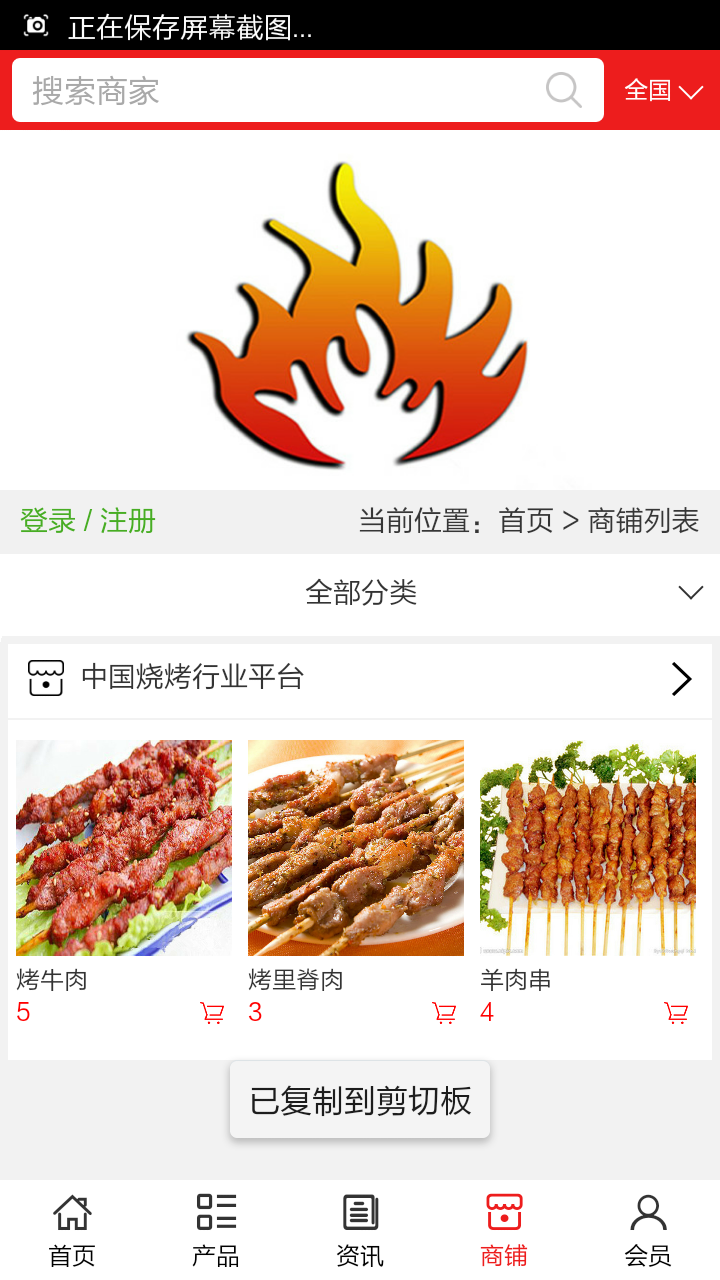Add 烤里脊肉 to the cart
This screenshot has height=1280, width=720.
(x=444, y=1013)
